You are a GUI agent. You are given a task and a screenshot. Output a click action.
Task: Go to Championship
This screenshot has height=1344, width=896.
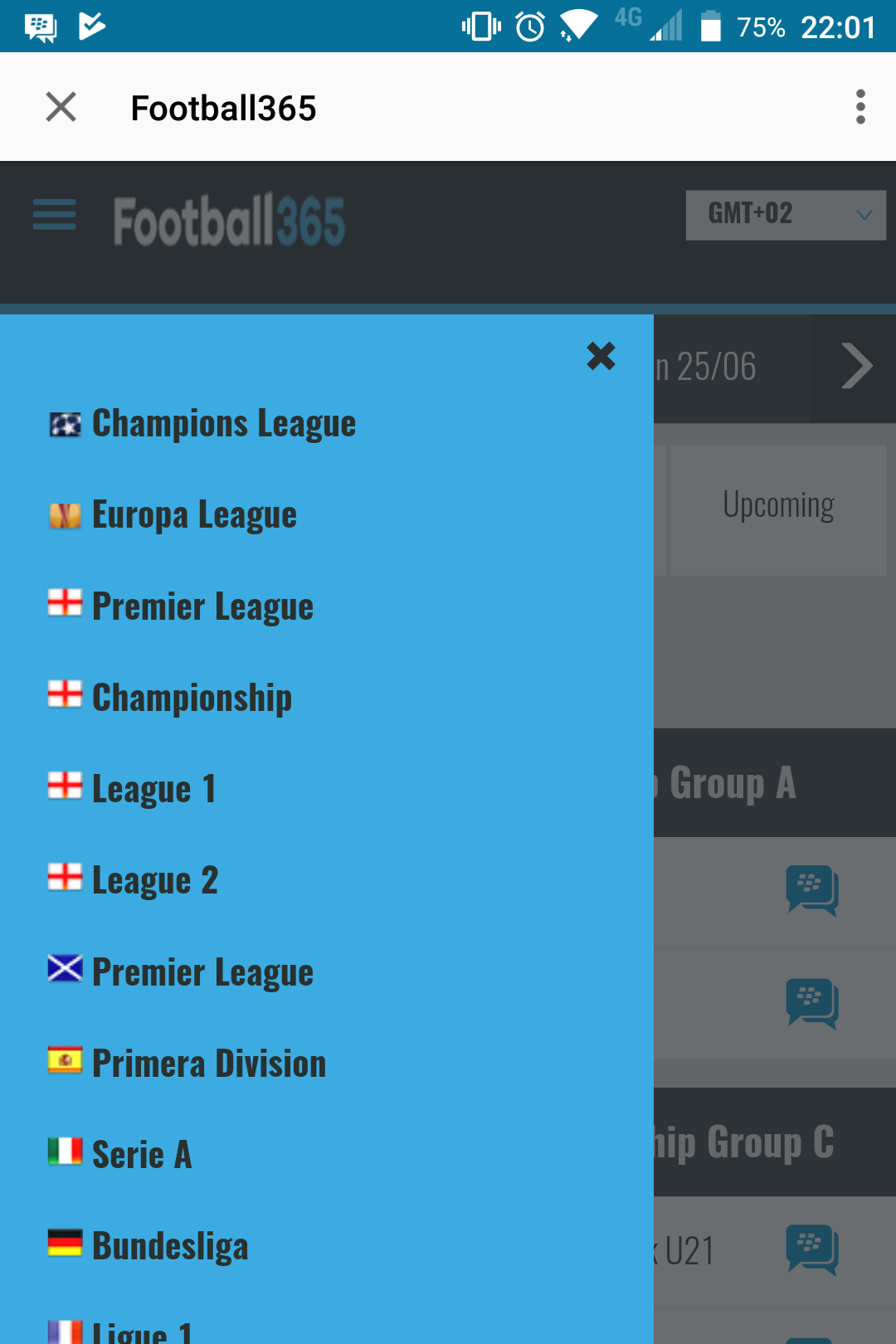tap(191, 697)
